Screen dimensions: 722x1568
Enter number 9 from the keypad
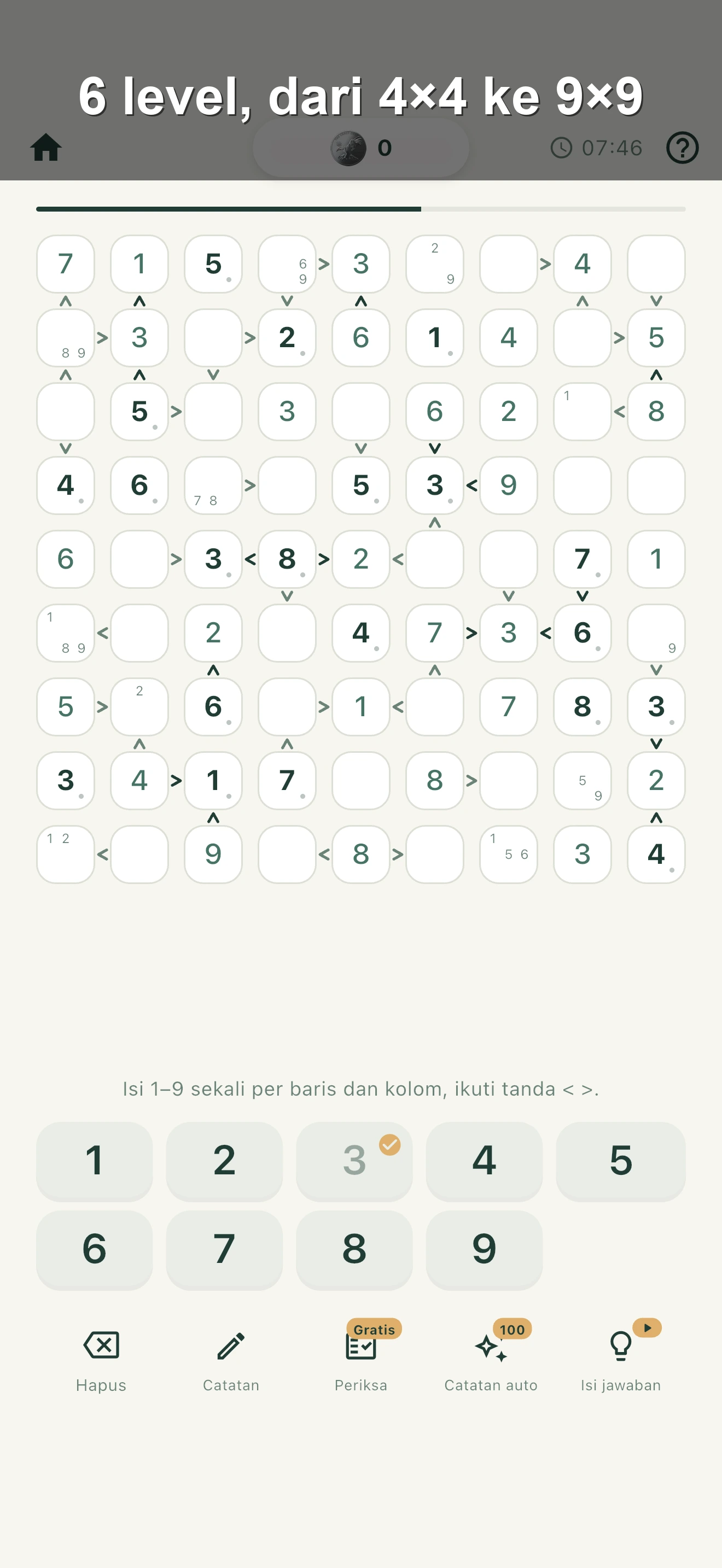(x=484, y=1249)
